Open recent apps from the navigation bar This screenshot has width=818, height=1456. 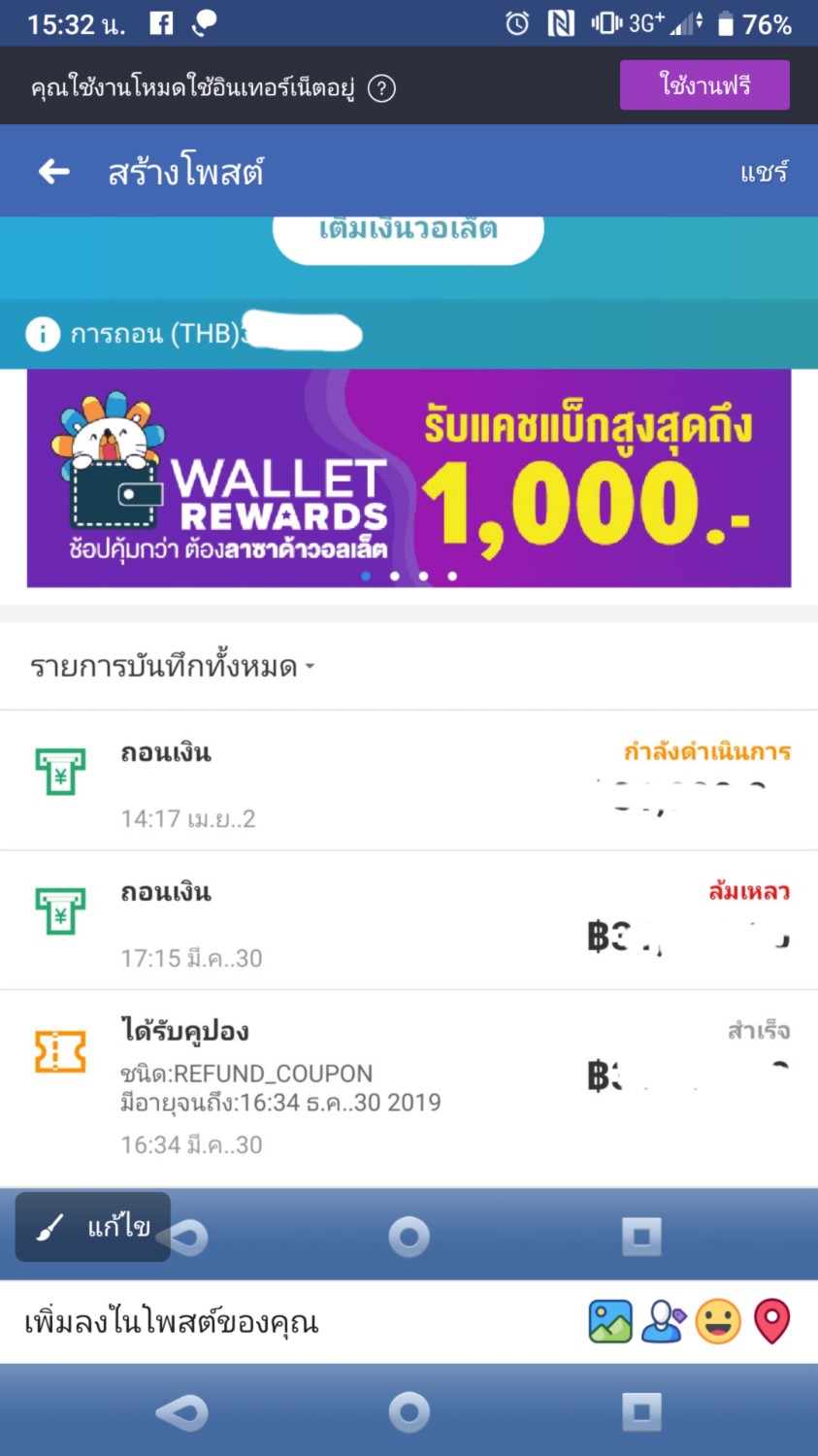click(641, 1412)
